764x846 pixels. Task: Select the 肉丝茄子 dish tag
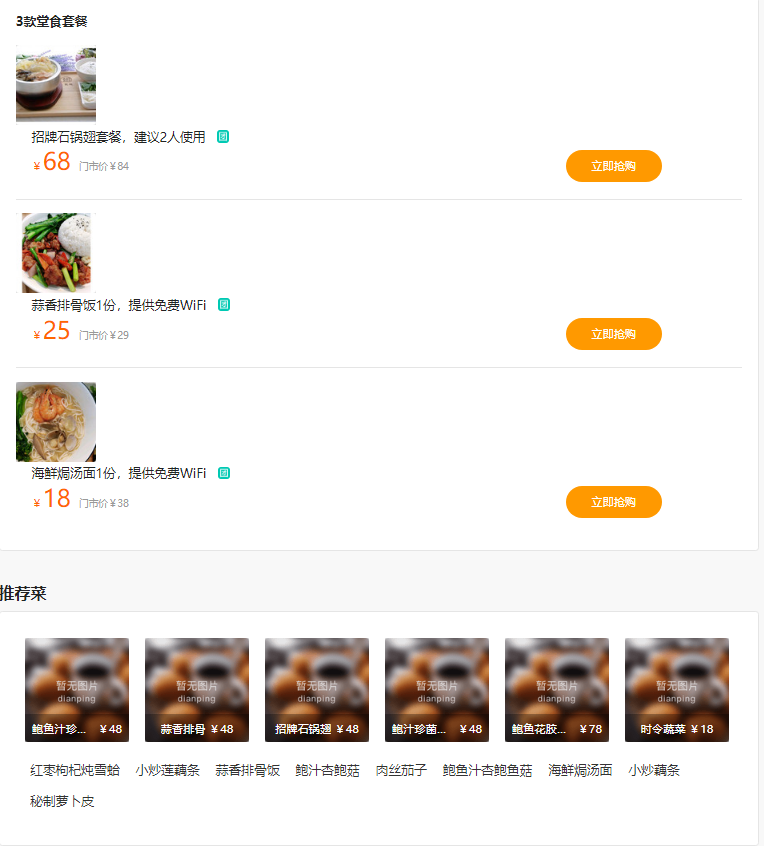click(x=401, y=770)
